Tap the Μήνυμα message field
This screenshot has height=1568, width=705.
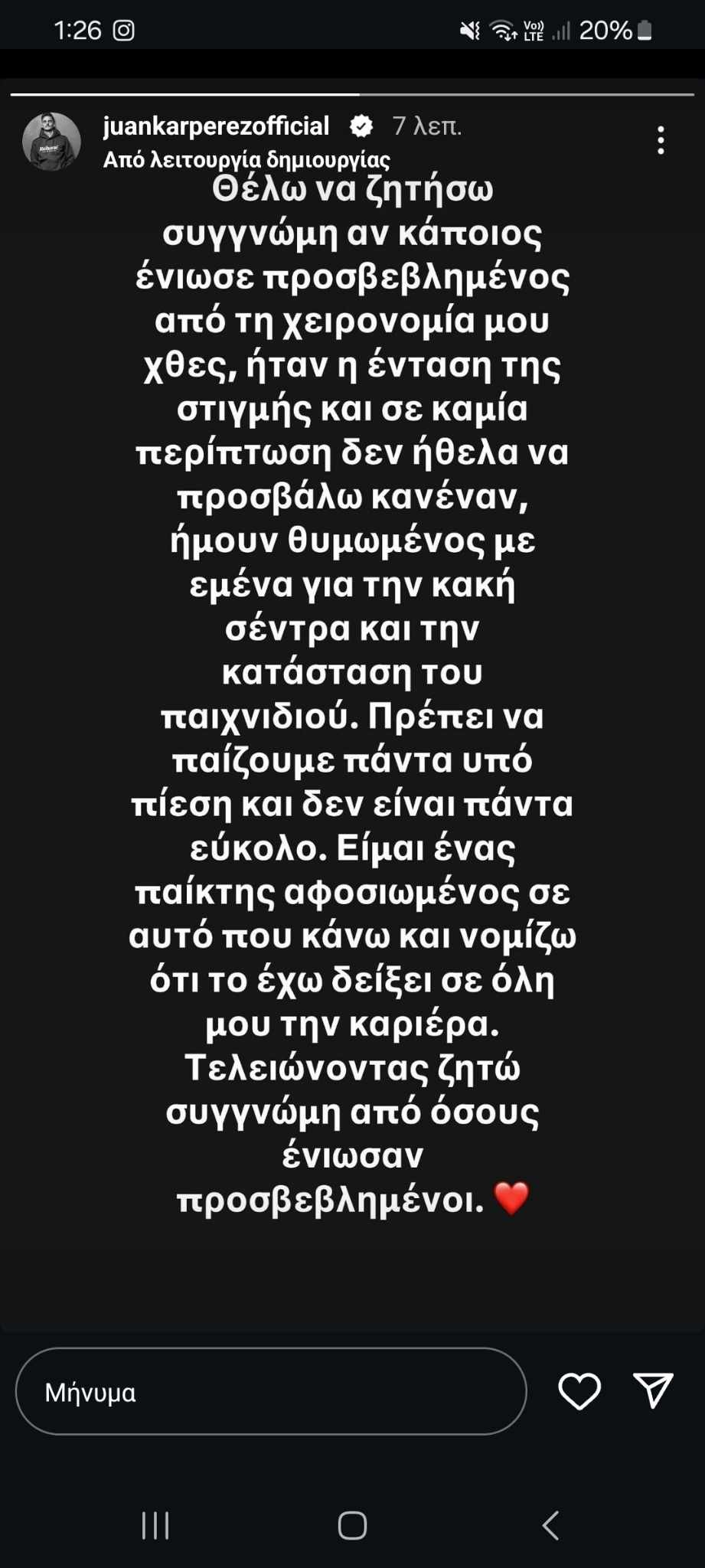pos(271,1391)
